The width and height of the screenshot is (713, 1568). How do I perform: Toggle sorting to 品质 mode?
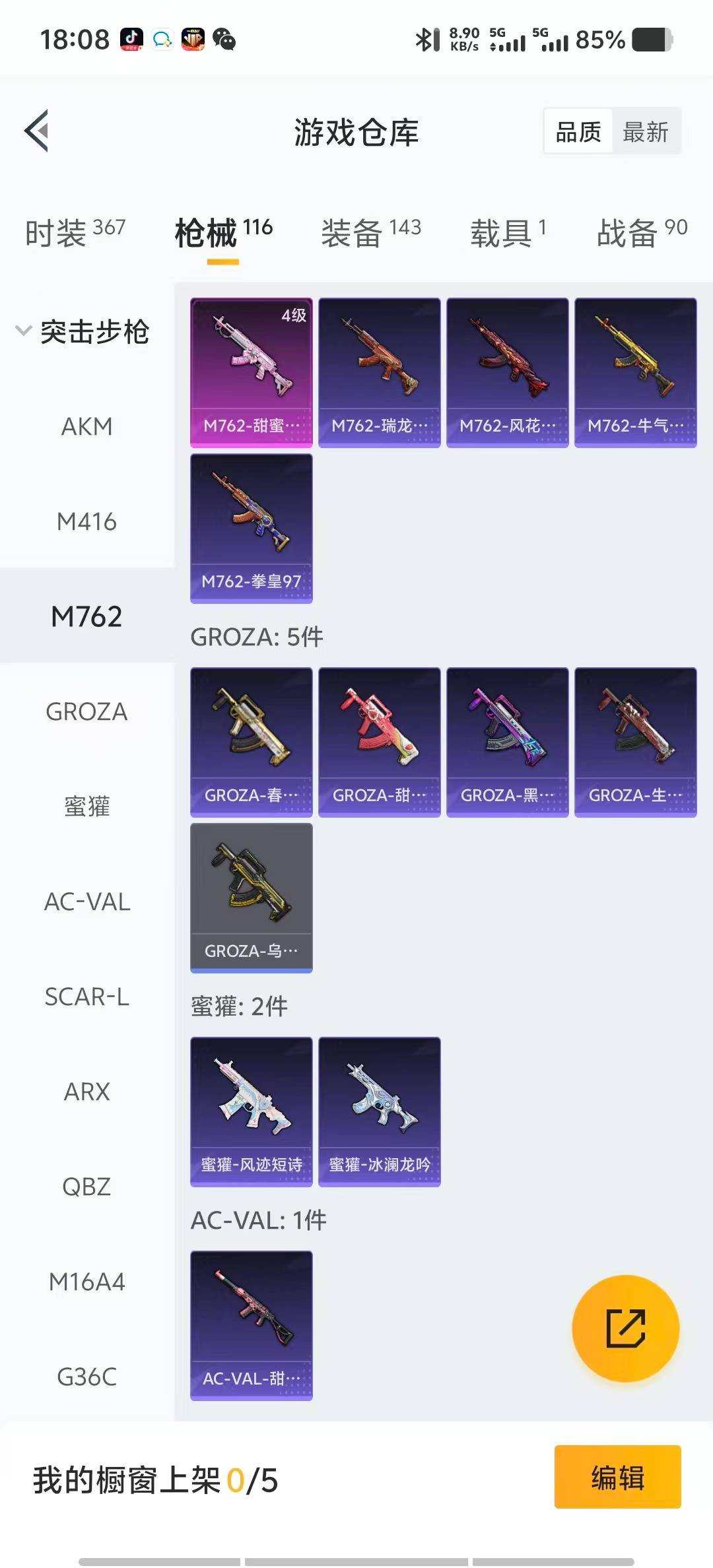tap(577, 131)
